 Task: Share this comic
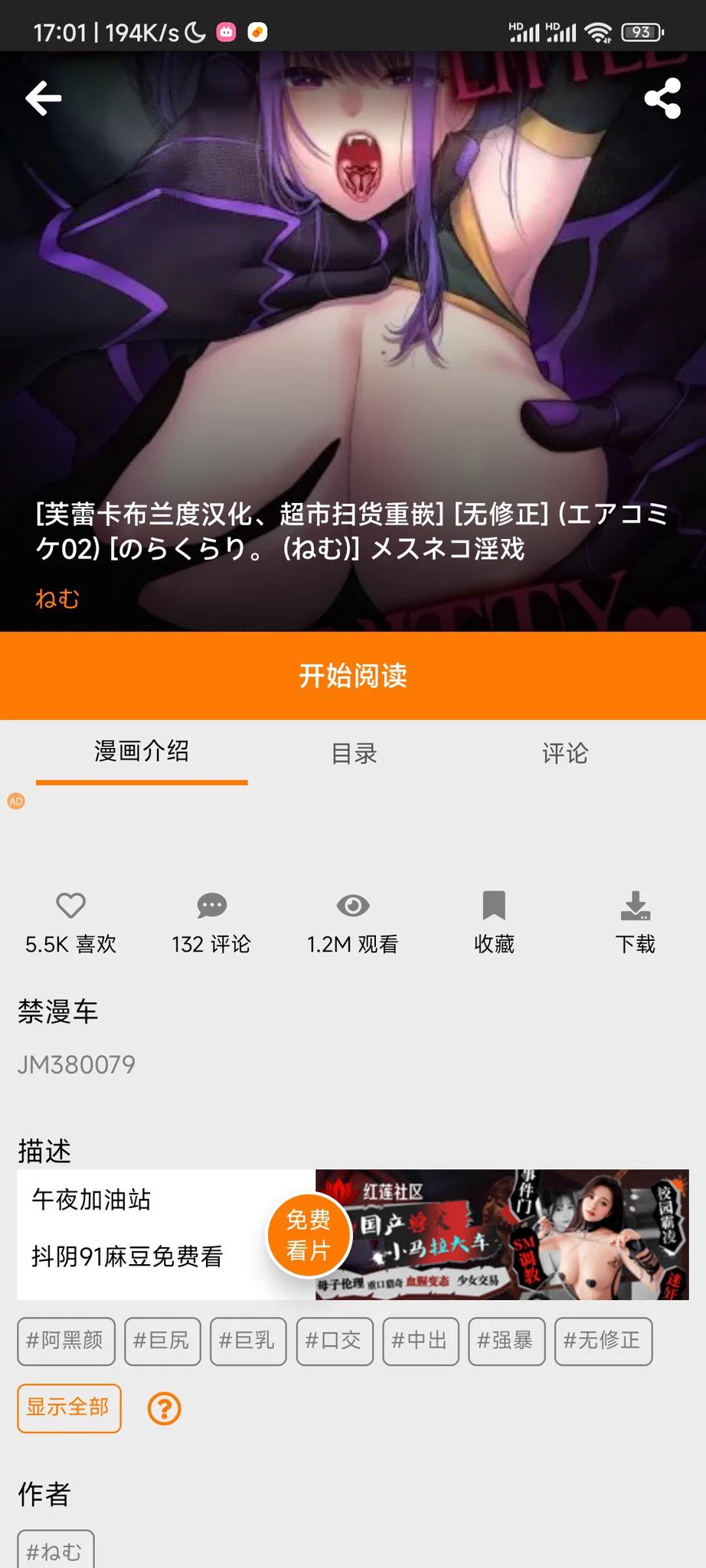tap(662, 98)
